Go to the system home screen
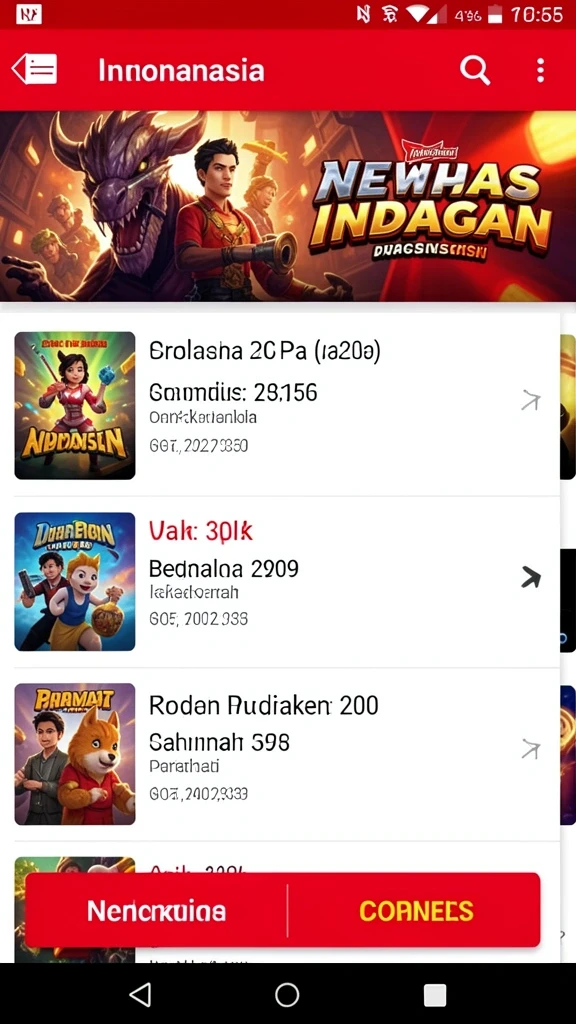The height and width of the screenshot is (1024, 576). (x=287, y=995)
